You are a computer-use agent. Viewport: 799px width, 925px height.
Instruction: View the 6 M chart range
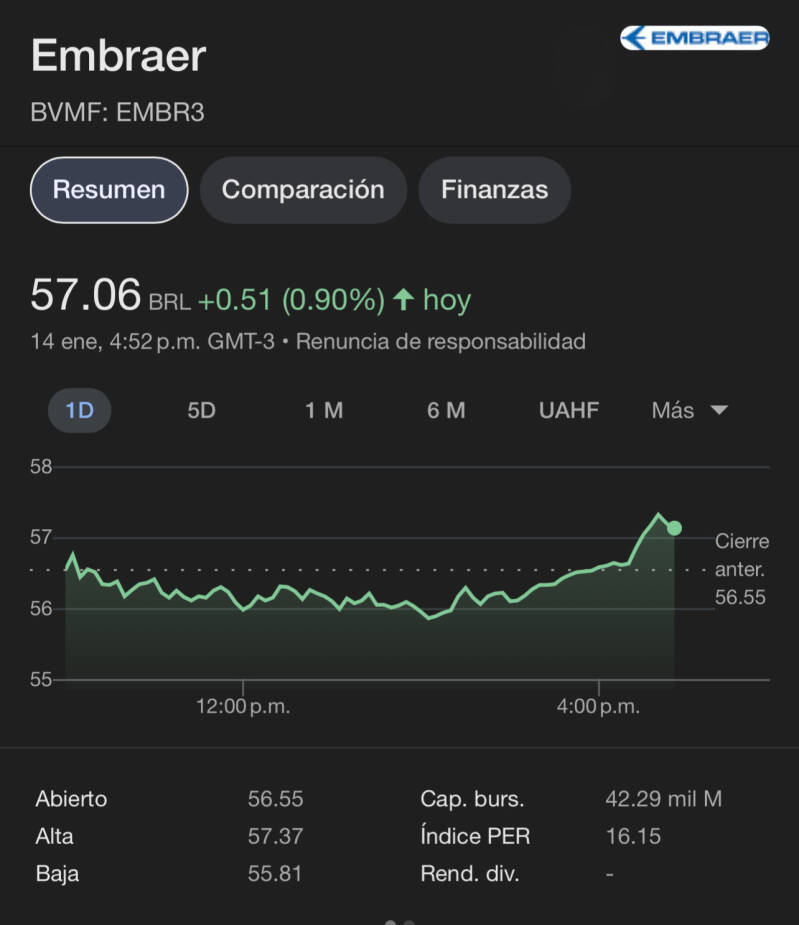(x=446, y=411)
